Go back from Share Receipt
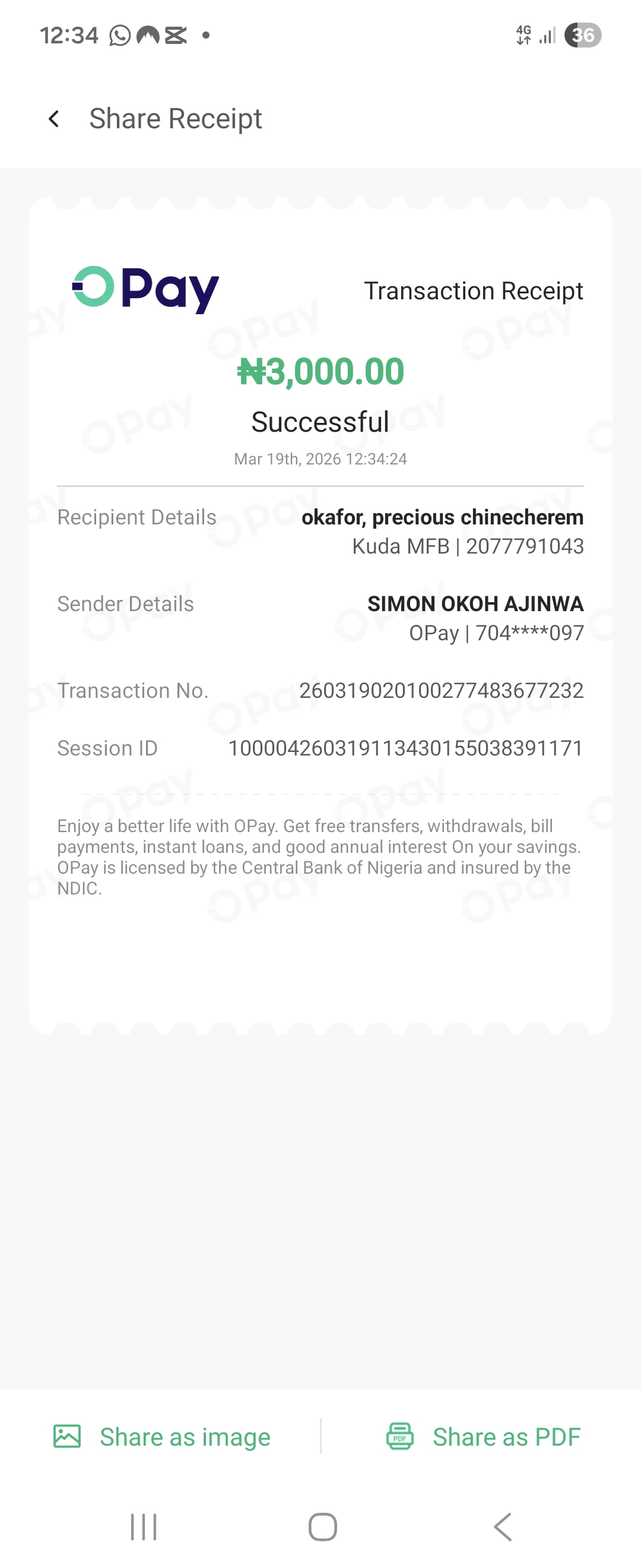The height and width of the screenshot is (1568, 641). pos(54,119)
